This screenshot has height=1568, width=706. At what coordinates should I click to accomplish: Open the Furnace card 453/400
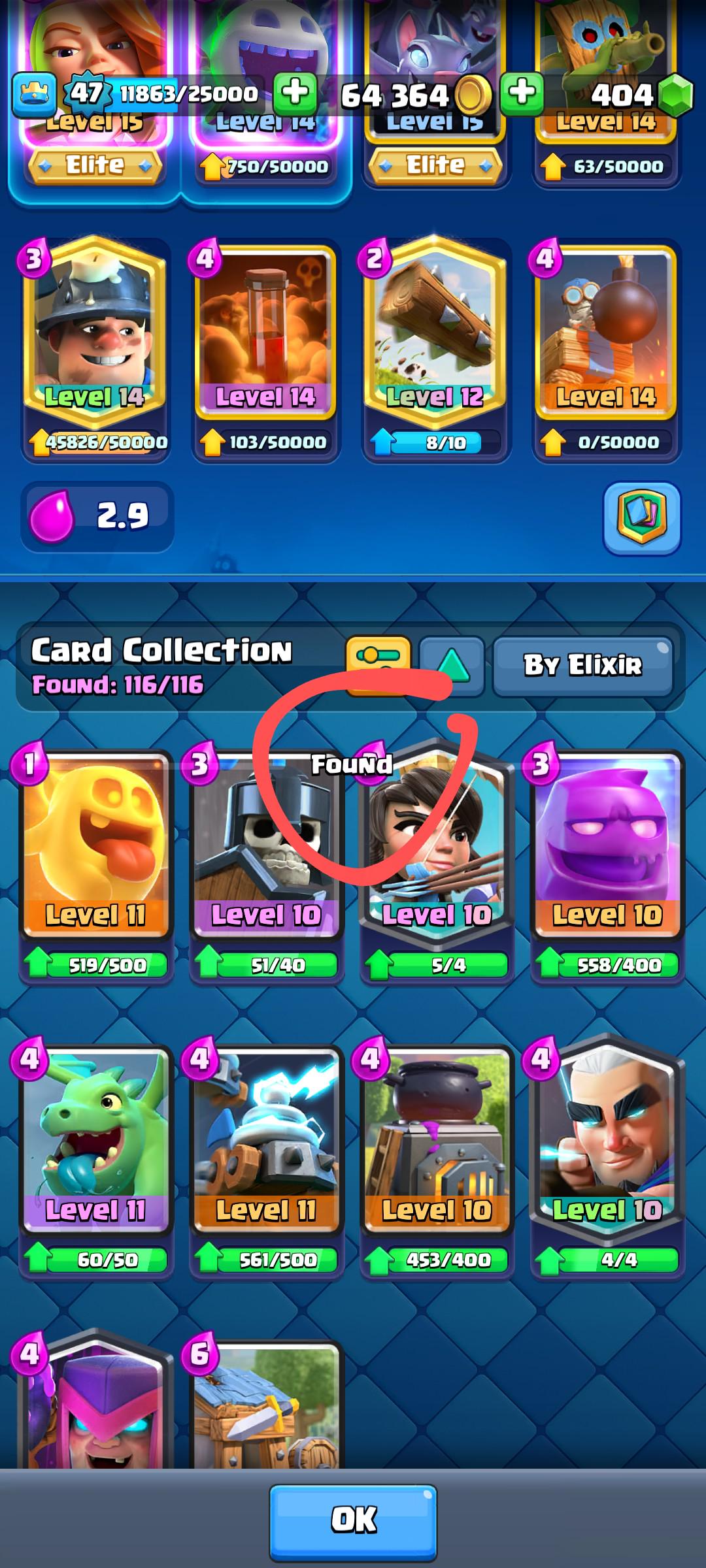coord(436,1143)
